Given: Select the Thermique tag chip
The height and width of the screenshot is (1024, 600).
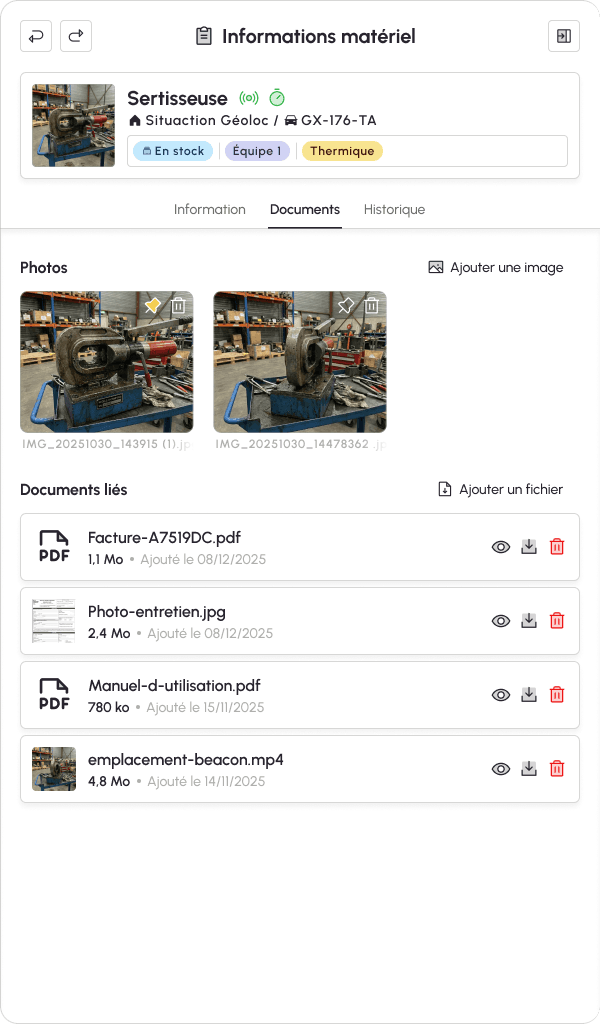Looking at the screenshot, I should pos(342,151).
